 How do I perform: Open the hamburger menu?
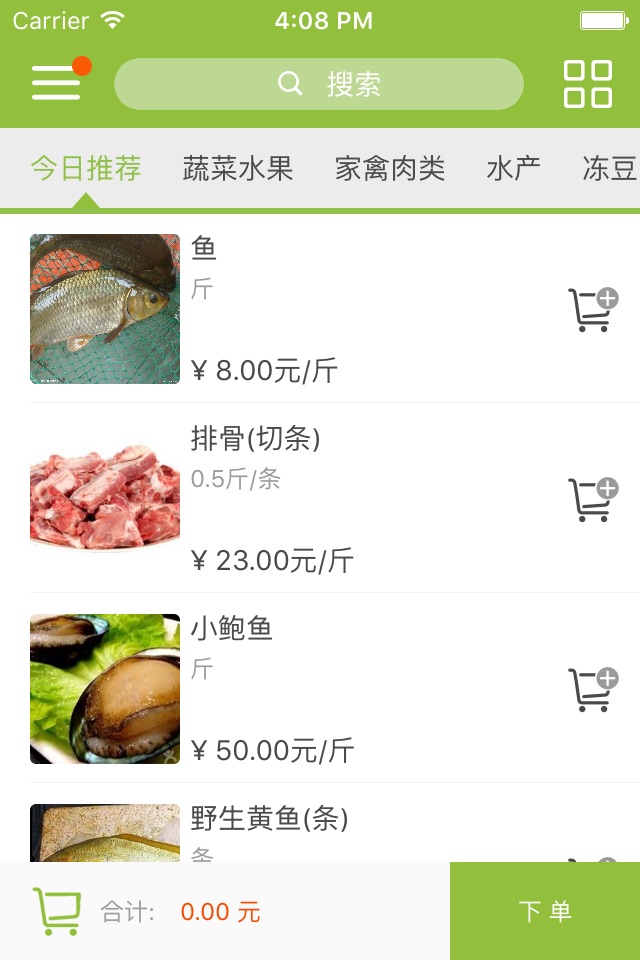pyautogui.click(x=56, y=83)
